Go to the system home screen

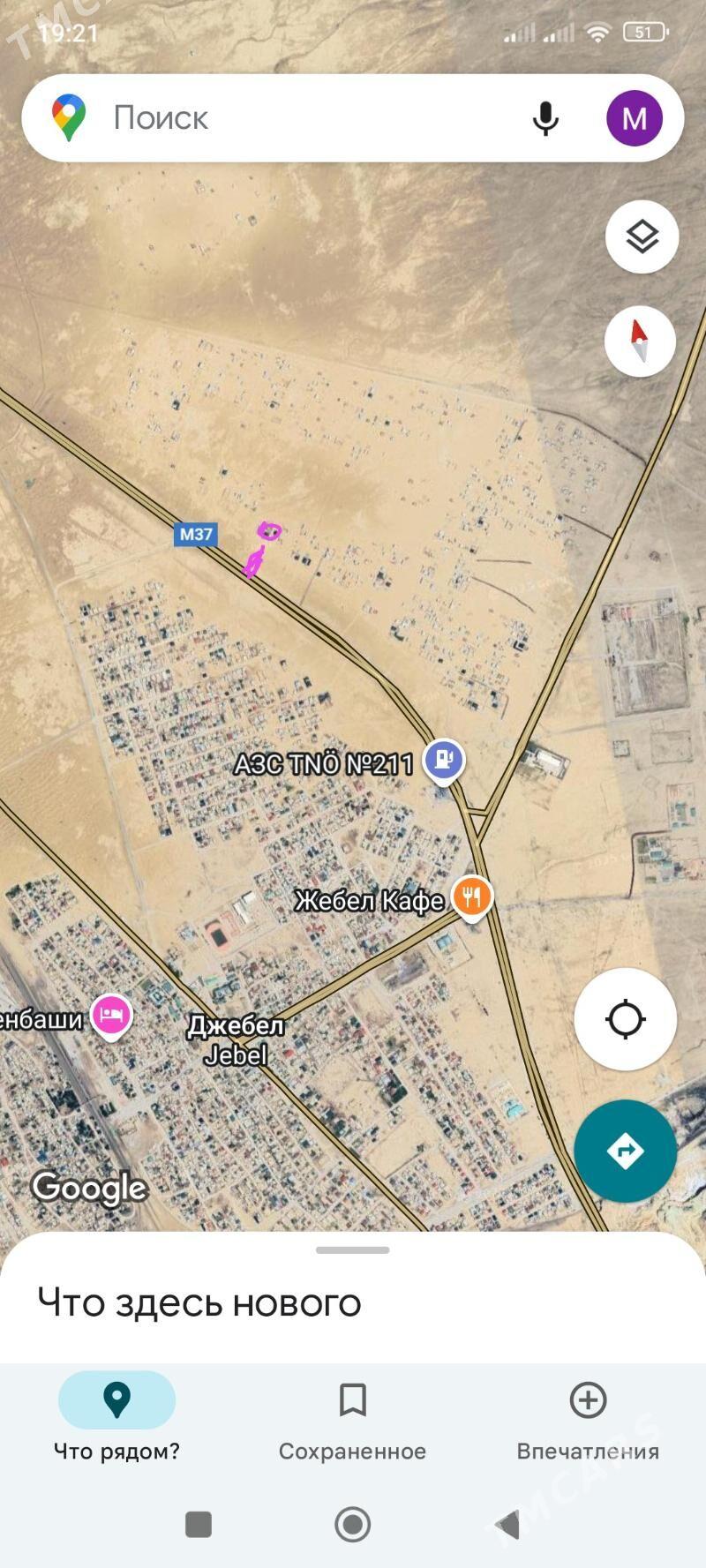click(353, 1524)
